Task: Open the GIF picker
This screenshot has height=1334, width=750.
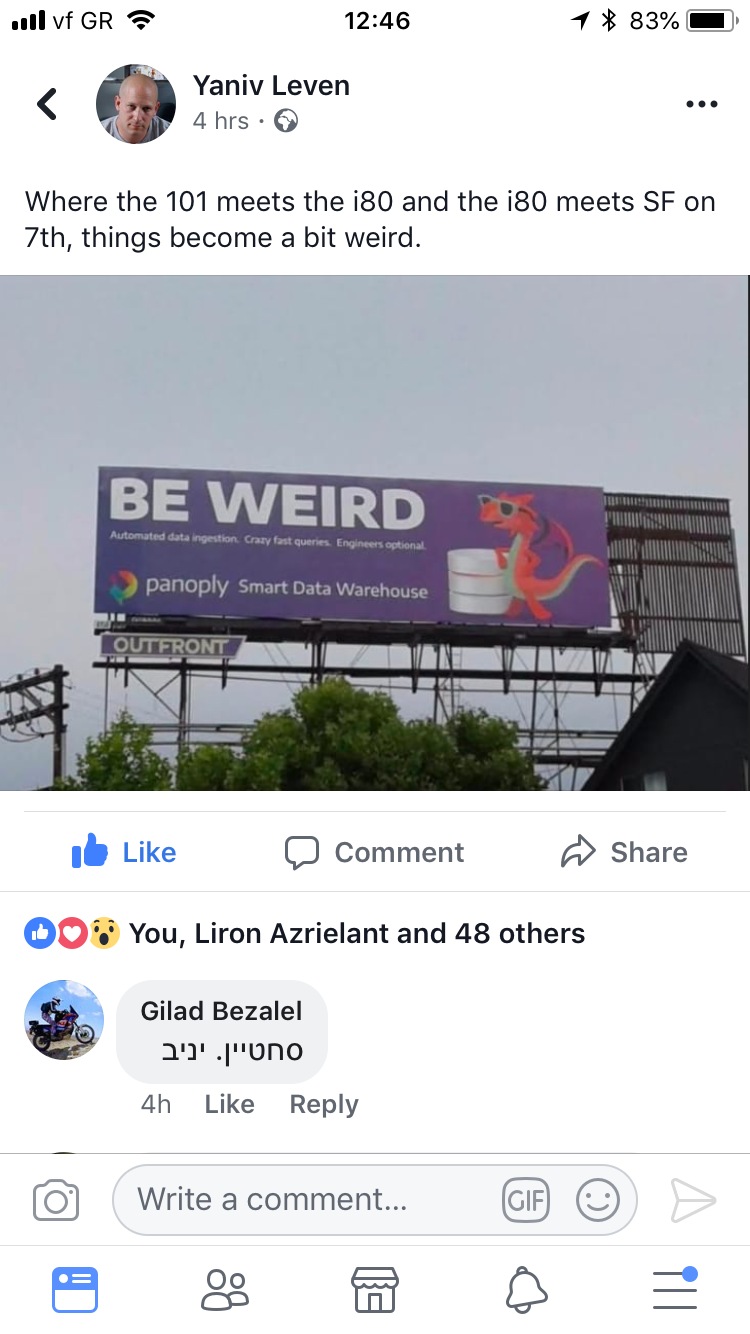Action: (x=525, y=1200)
